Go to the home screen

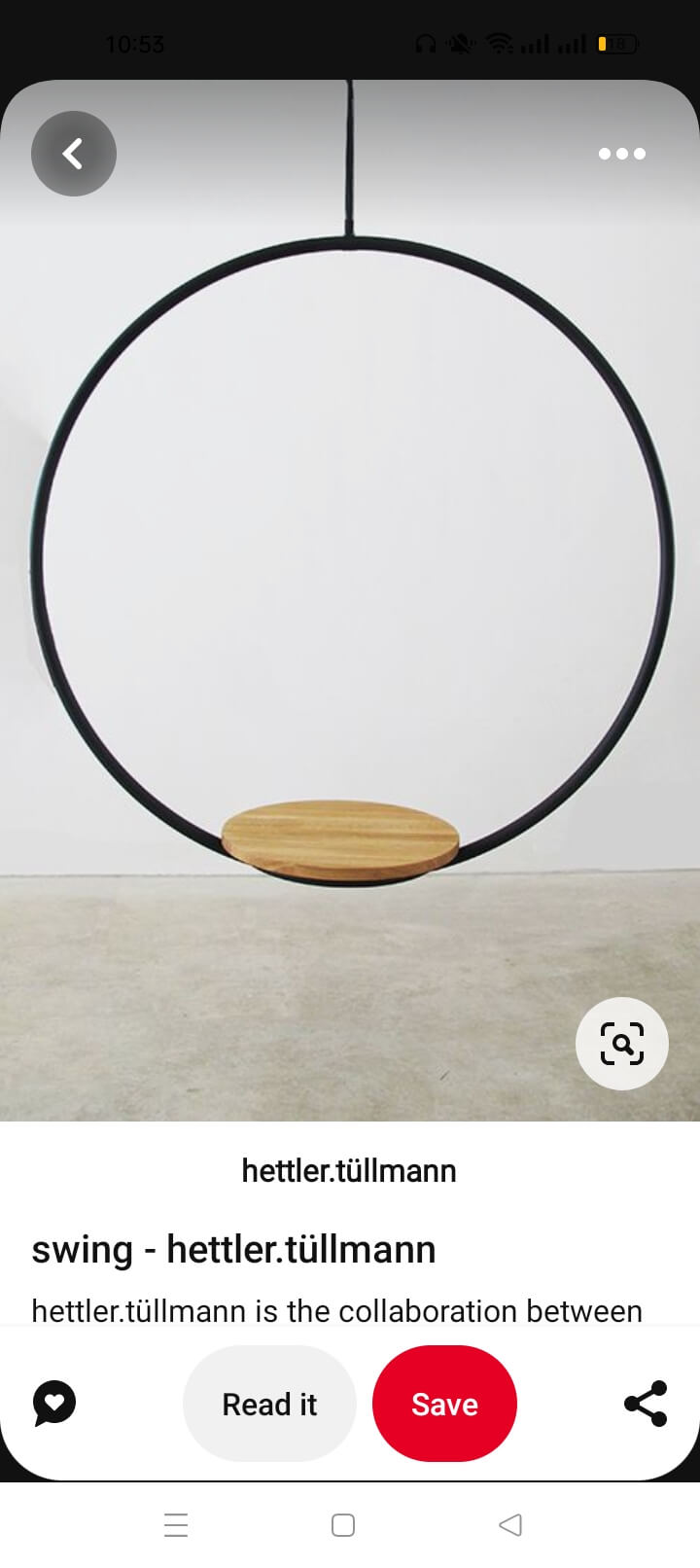click(x=343, y=1524)
